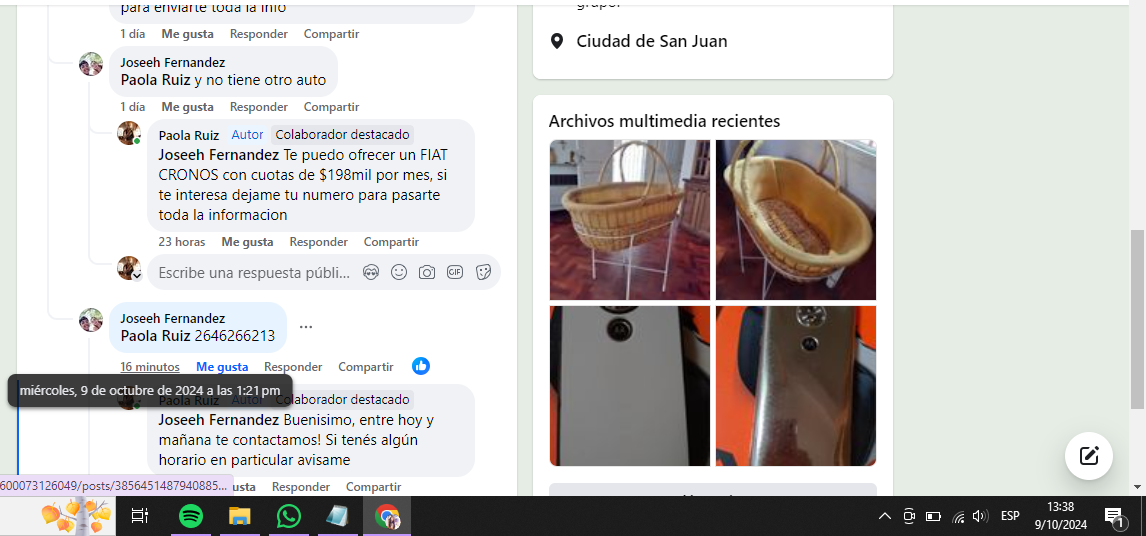Attach a photo using the camera icon
The image size is (1146, 536).
427,272
